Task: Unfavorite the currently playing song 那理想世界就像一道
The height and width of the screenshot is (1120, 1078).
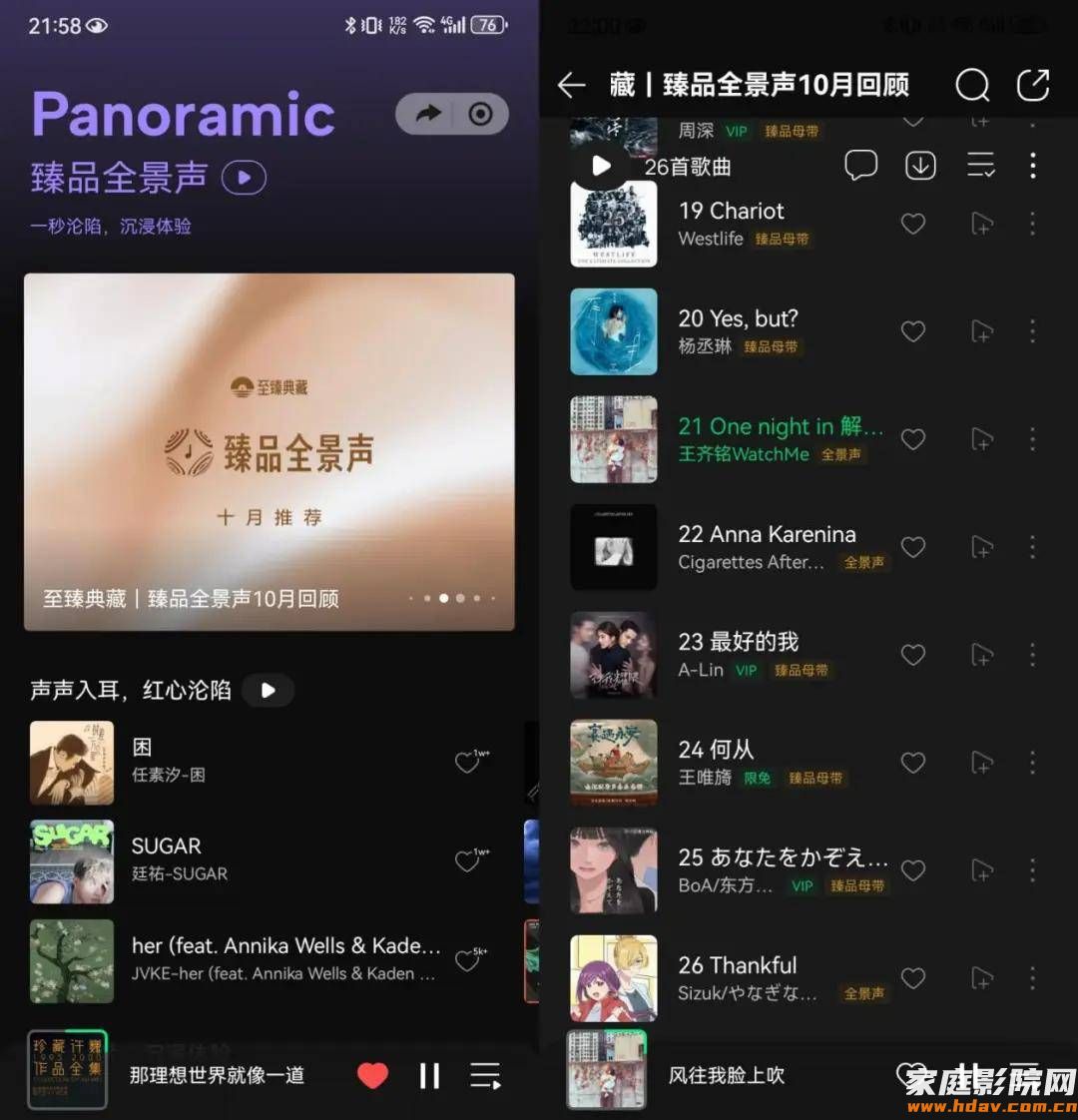Action: coord(372,1075)
